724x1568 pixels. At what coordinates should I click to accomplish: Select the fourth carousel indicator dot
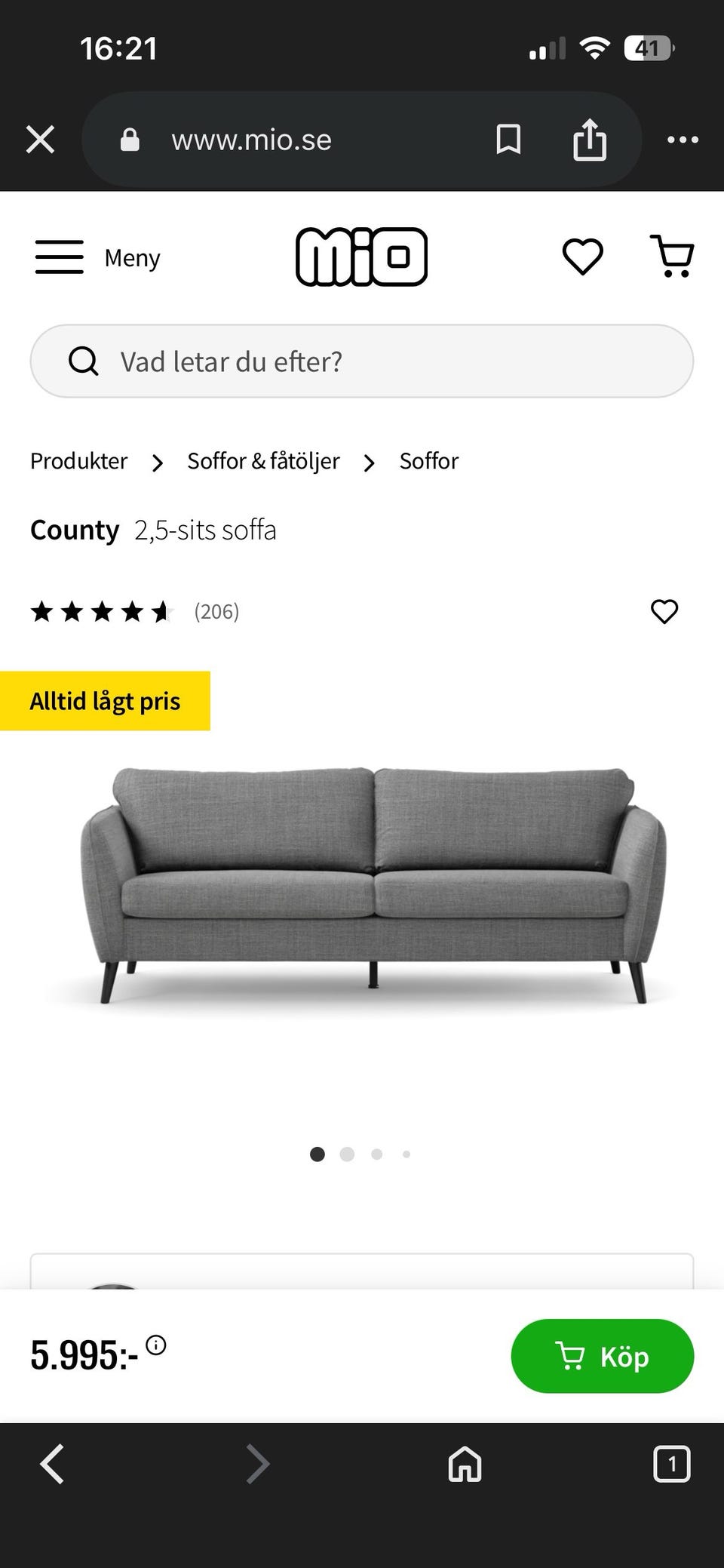[x=406, y=1154]
